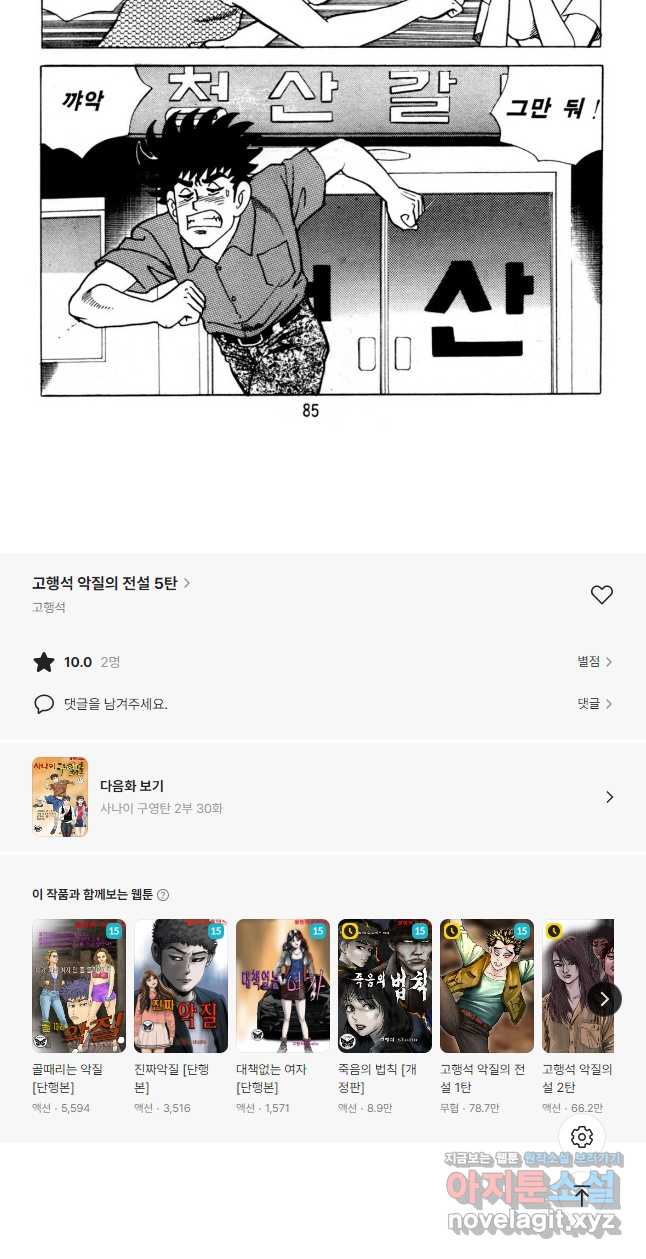Viewport: 646px width, 1259px height.
Task: Jump back to top with the arrow button
Action: coord(582,1195)
